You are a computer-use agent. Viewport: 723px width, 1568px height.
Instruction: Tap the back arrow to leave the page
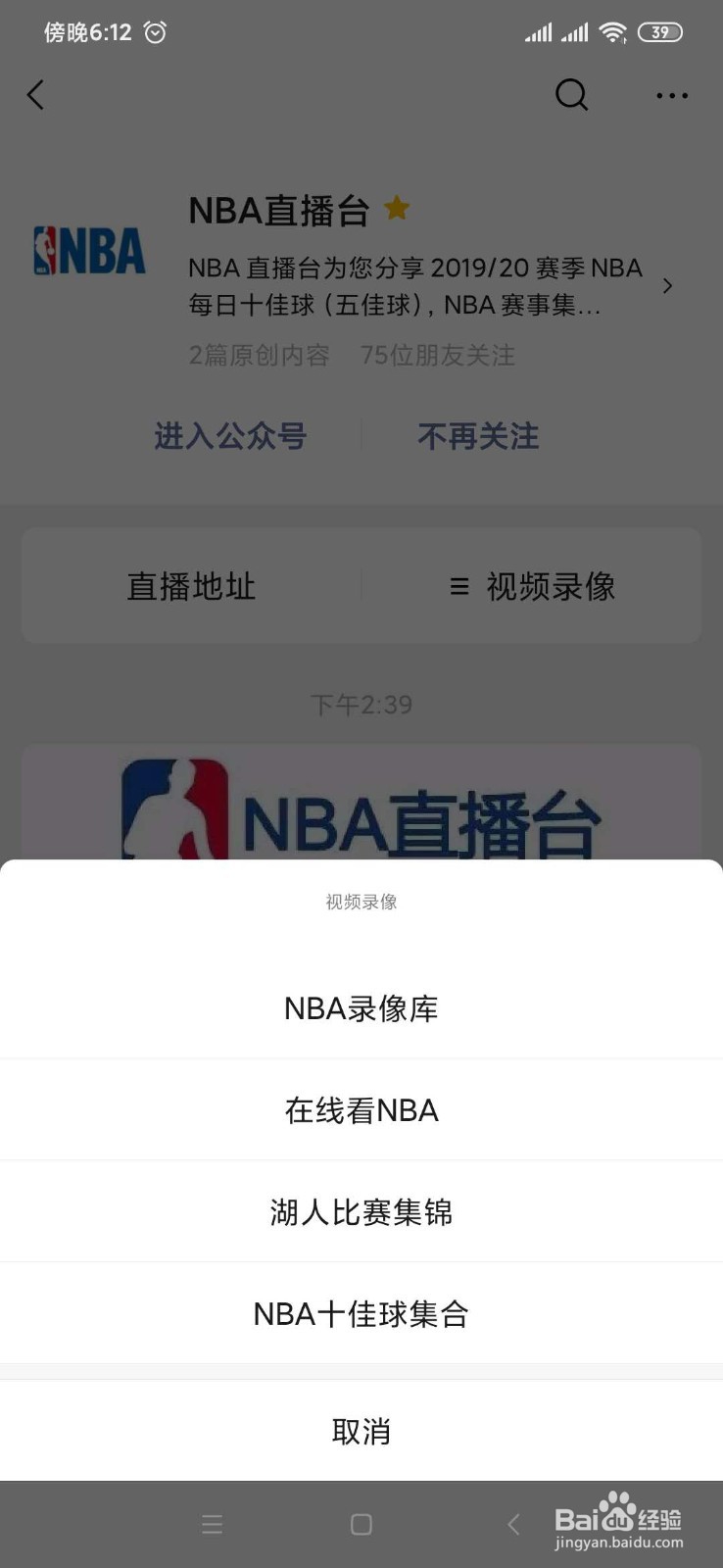[35, 95]
